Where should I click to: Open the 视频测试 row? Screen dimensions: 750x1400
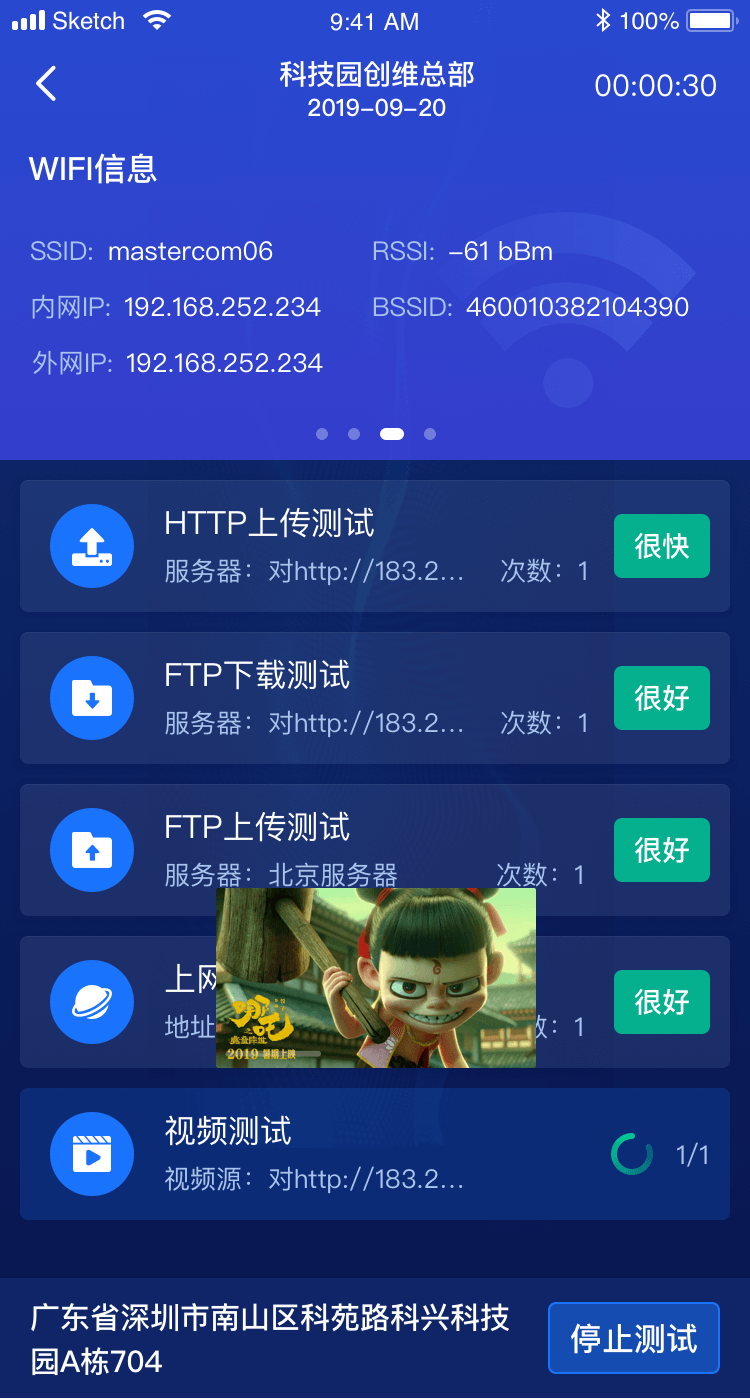click(375, 1154)
